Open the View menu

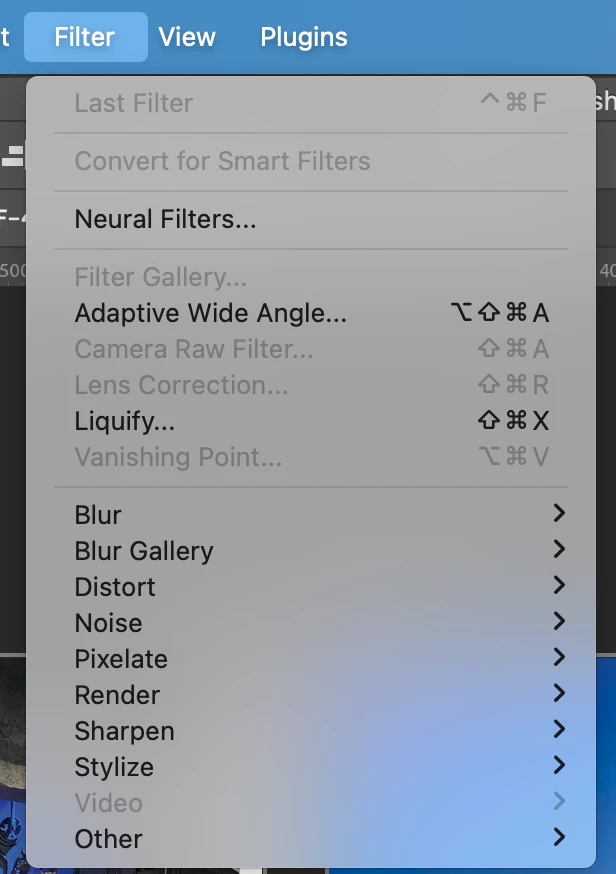point(187,37)
